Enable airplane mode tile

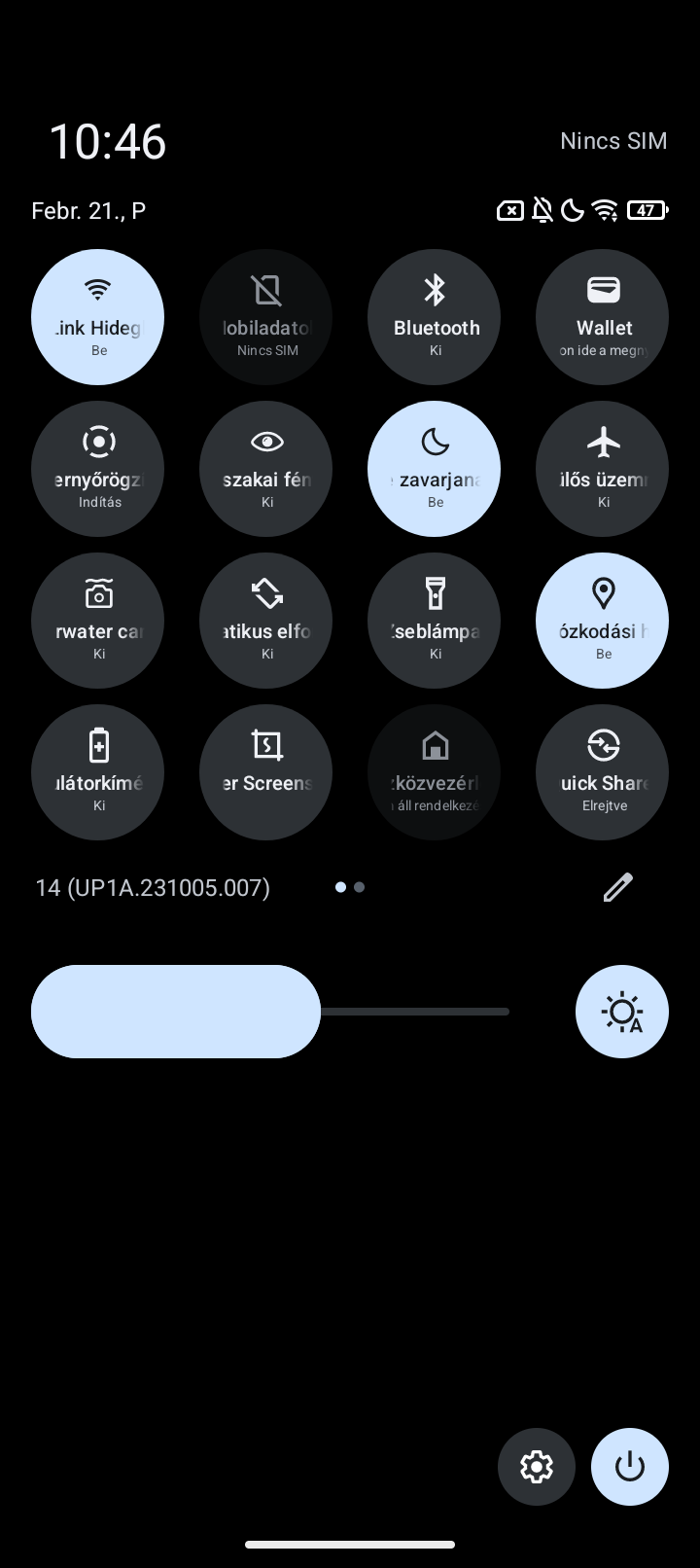coord(603,469)
